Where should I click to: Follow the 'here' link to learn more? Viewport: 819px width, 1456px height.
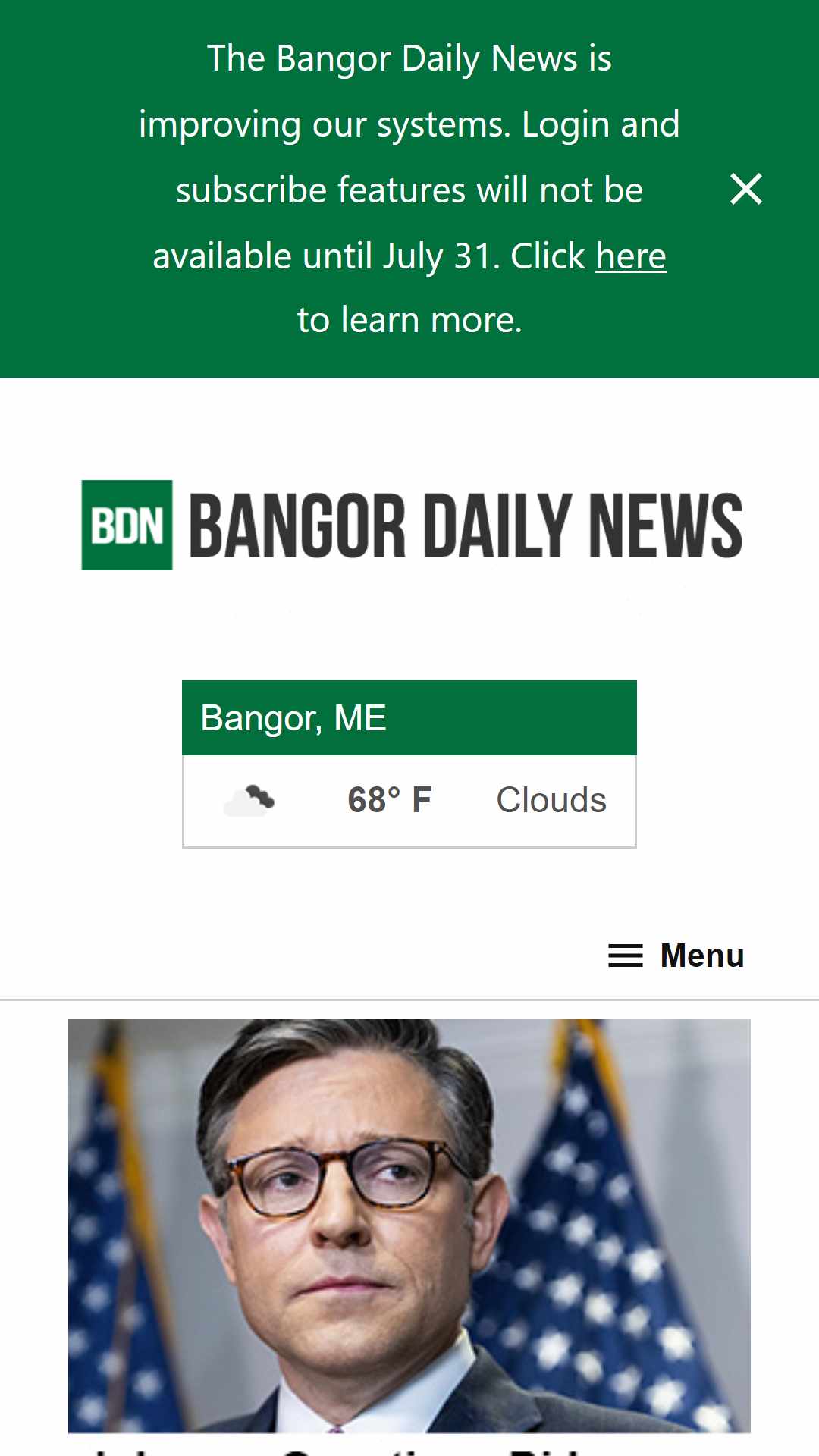tap(631, 256)
